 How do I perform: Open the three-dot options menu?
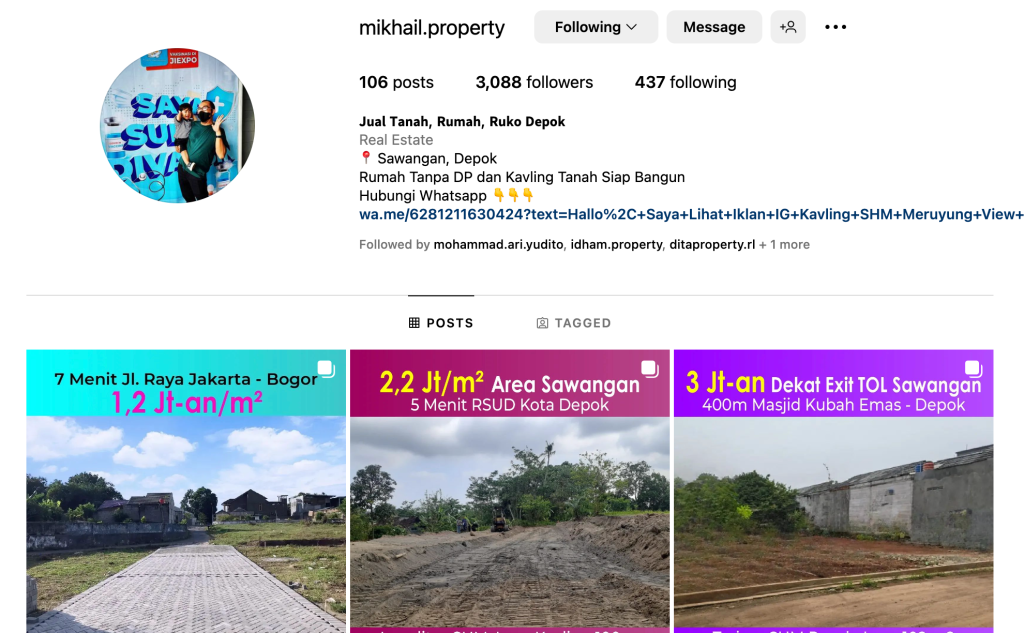coord(835,27)
